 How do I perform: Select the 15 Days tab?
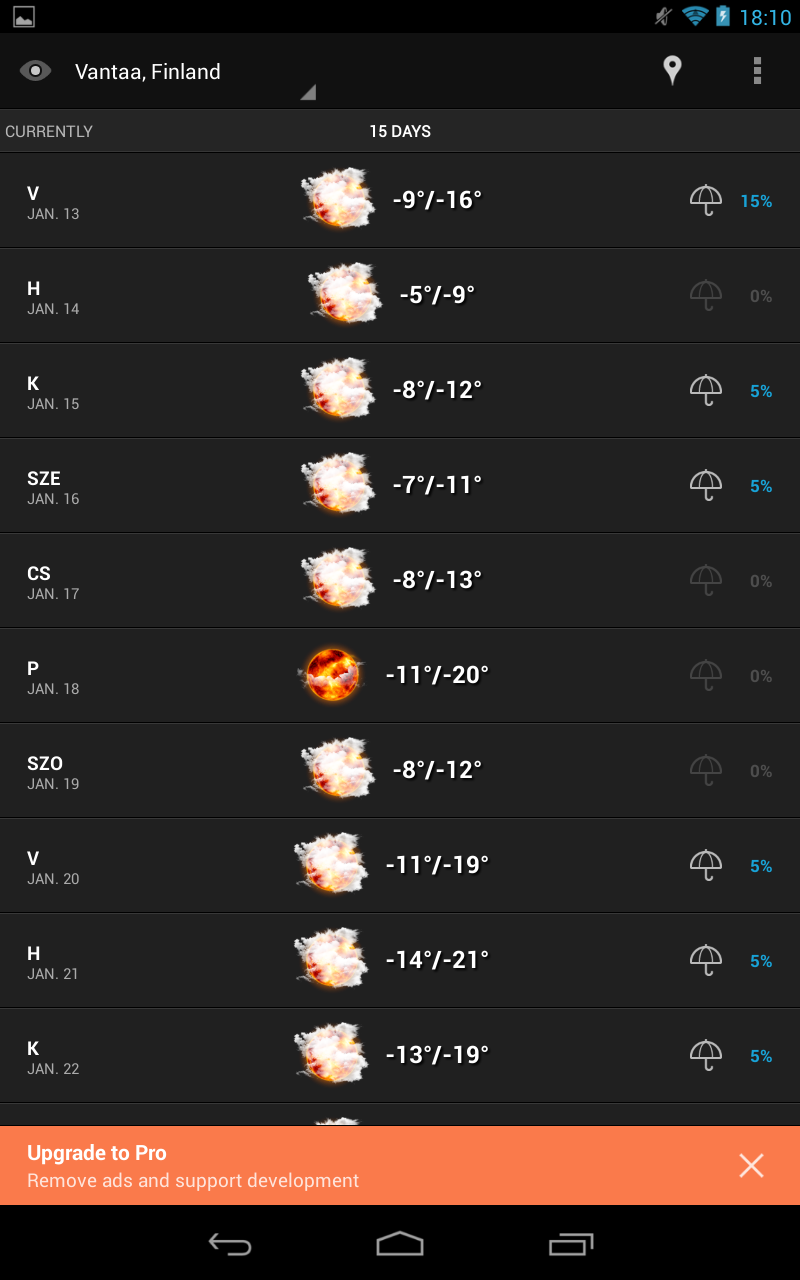click(x=400, y=131)
